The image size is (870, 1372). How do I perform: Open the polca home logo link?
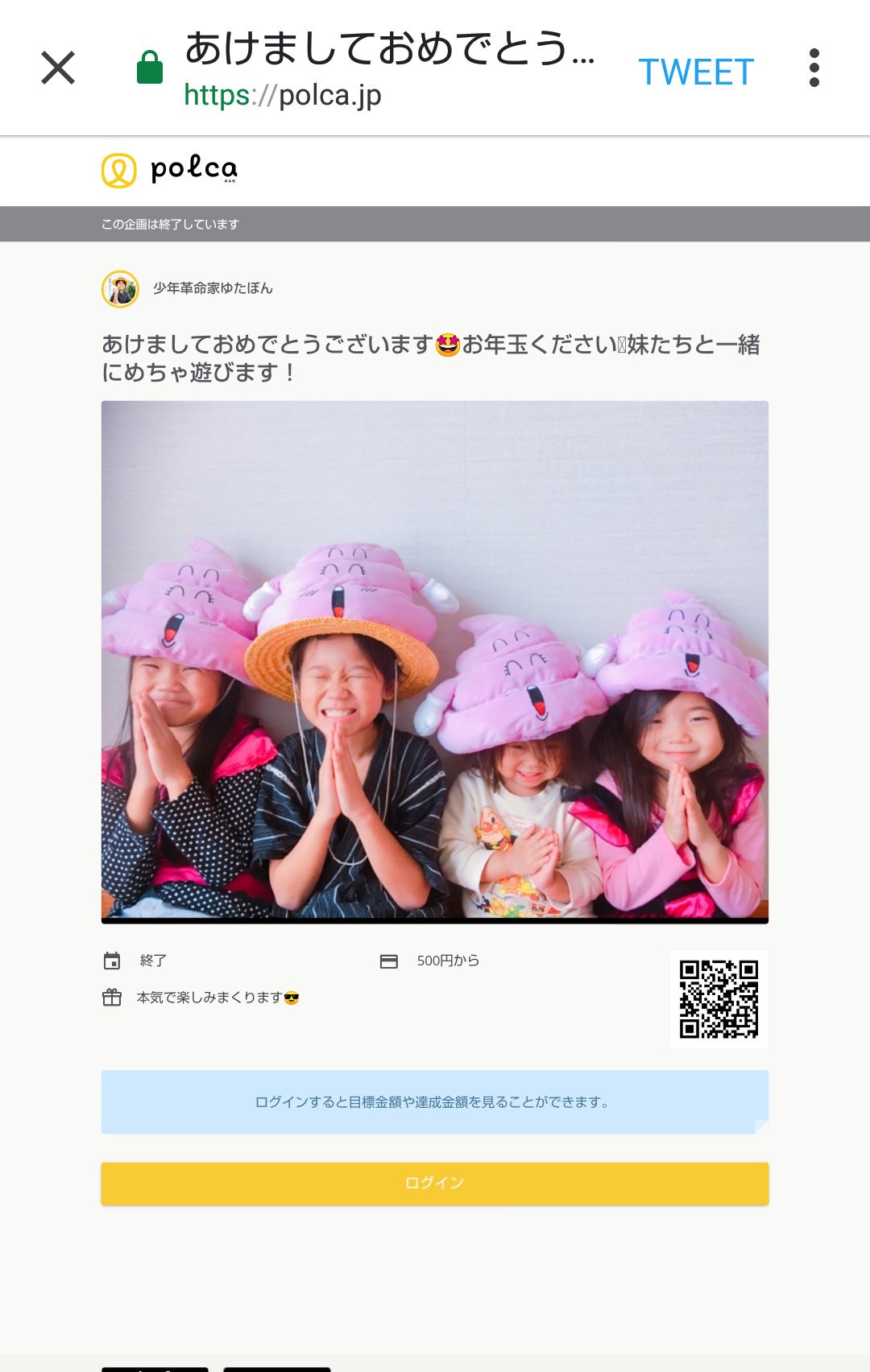pyautogui.click(x=169, y=170)
